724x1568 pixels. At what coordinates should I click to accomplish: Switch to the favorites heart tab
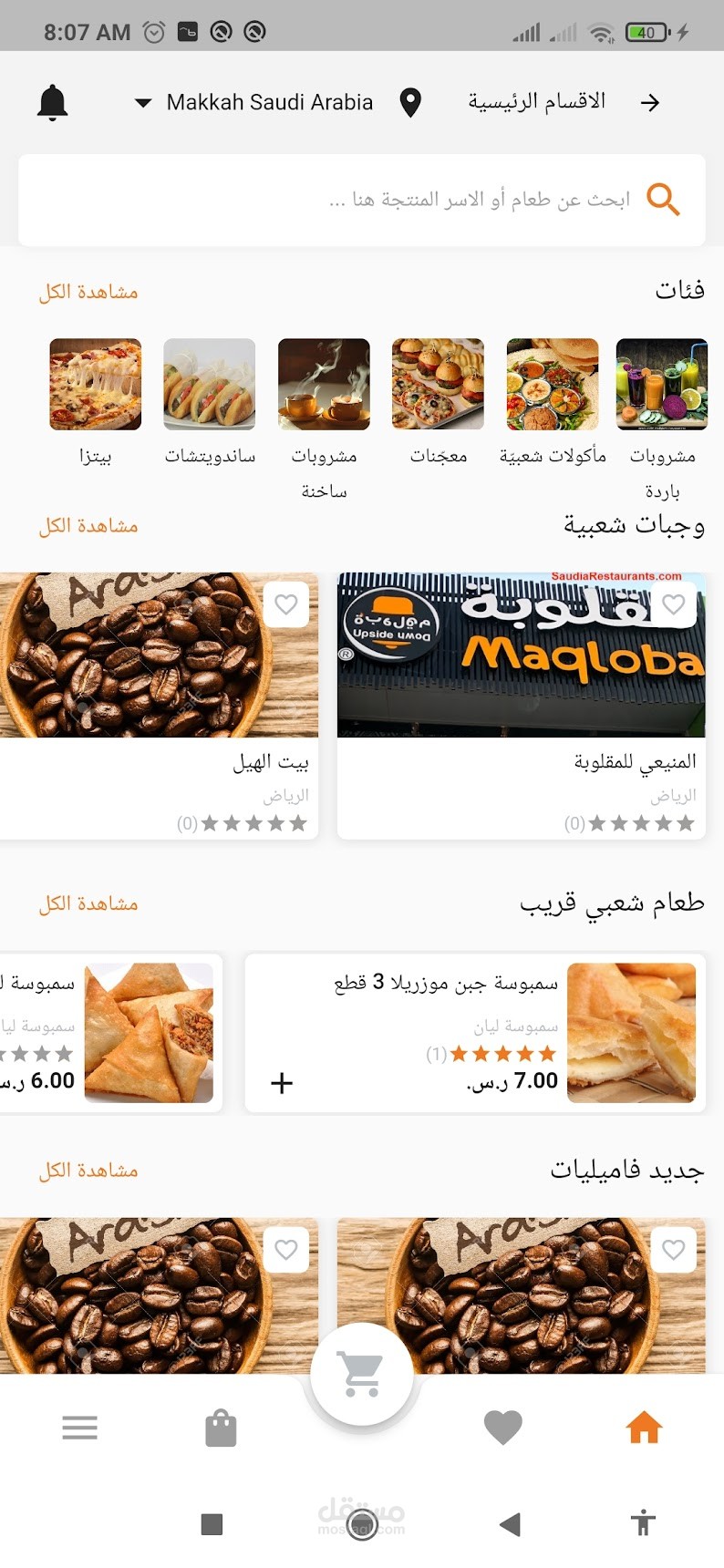[502, 1428]
